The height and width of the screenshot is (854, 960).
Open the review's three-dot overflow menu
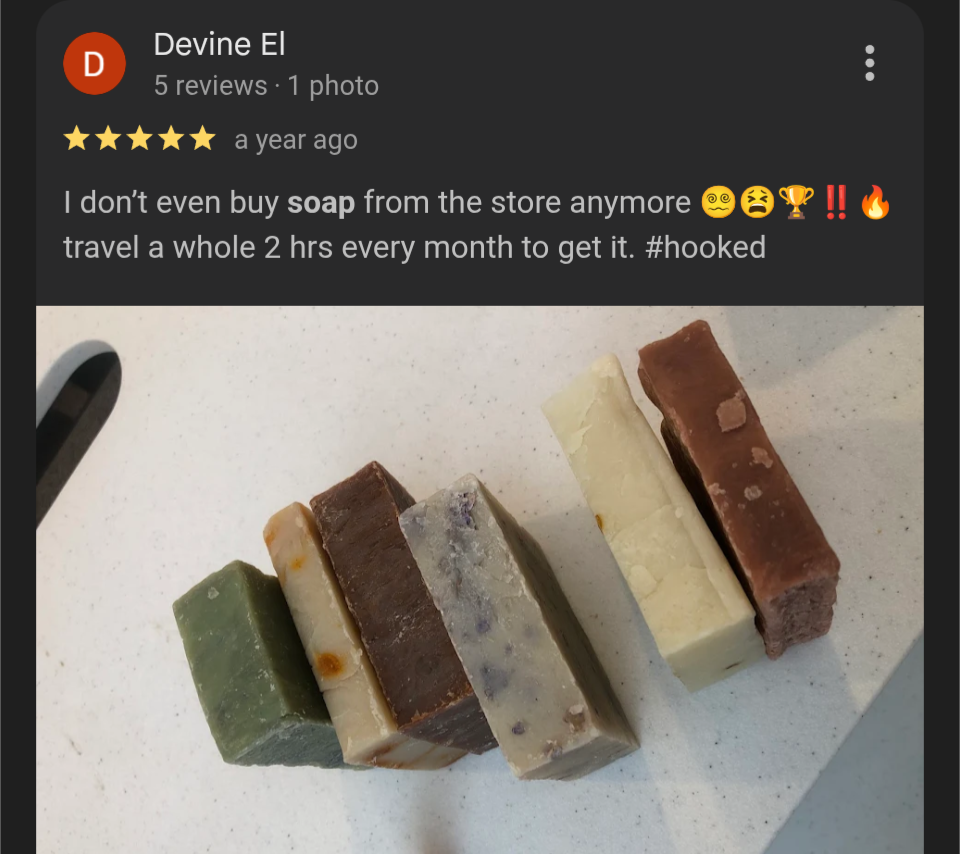click(869, 63)
